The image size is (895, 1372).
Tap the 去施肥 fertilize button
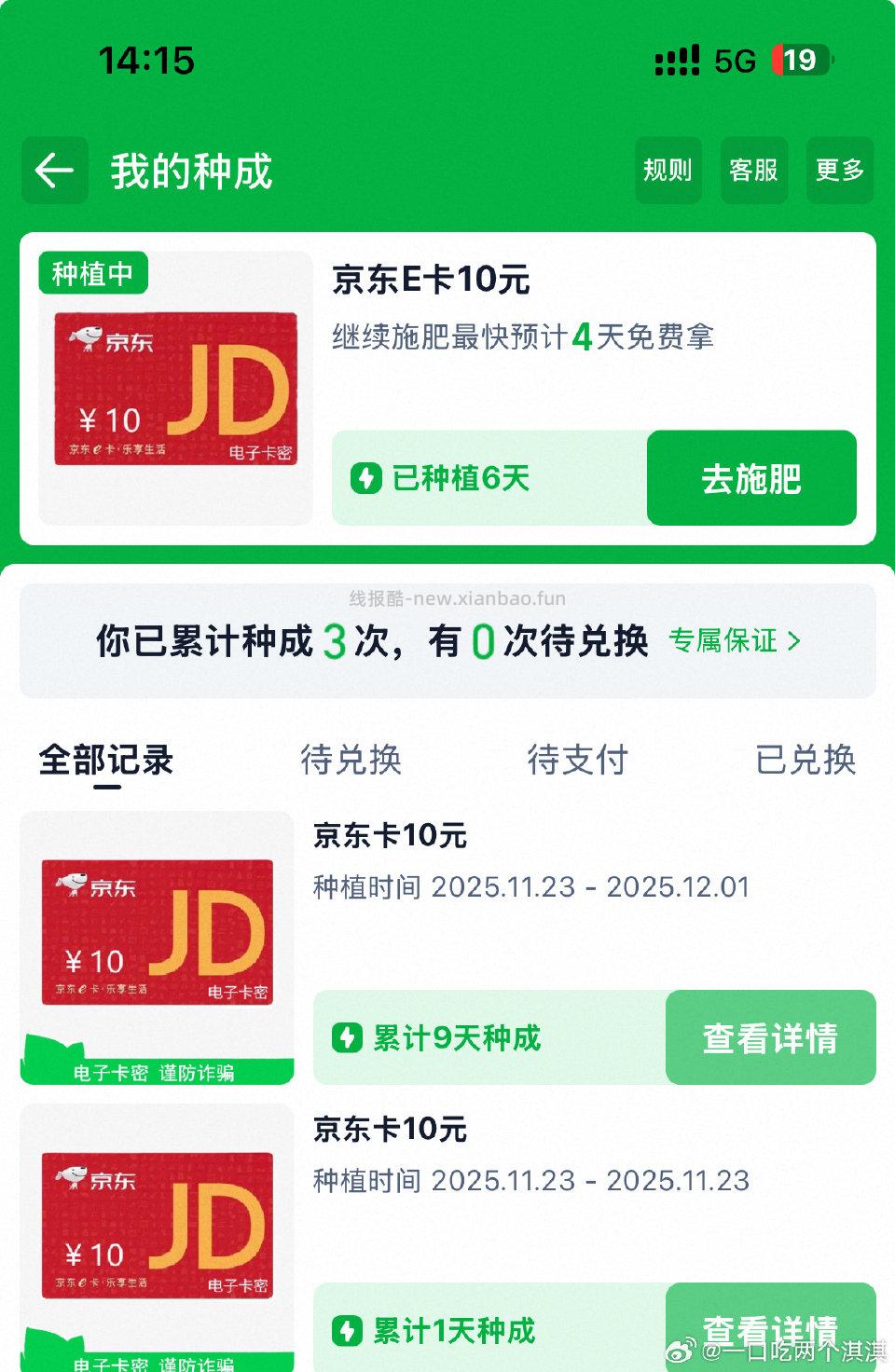pyautogui.click(x=751, y=479)
